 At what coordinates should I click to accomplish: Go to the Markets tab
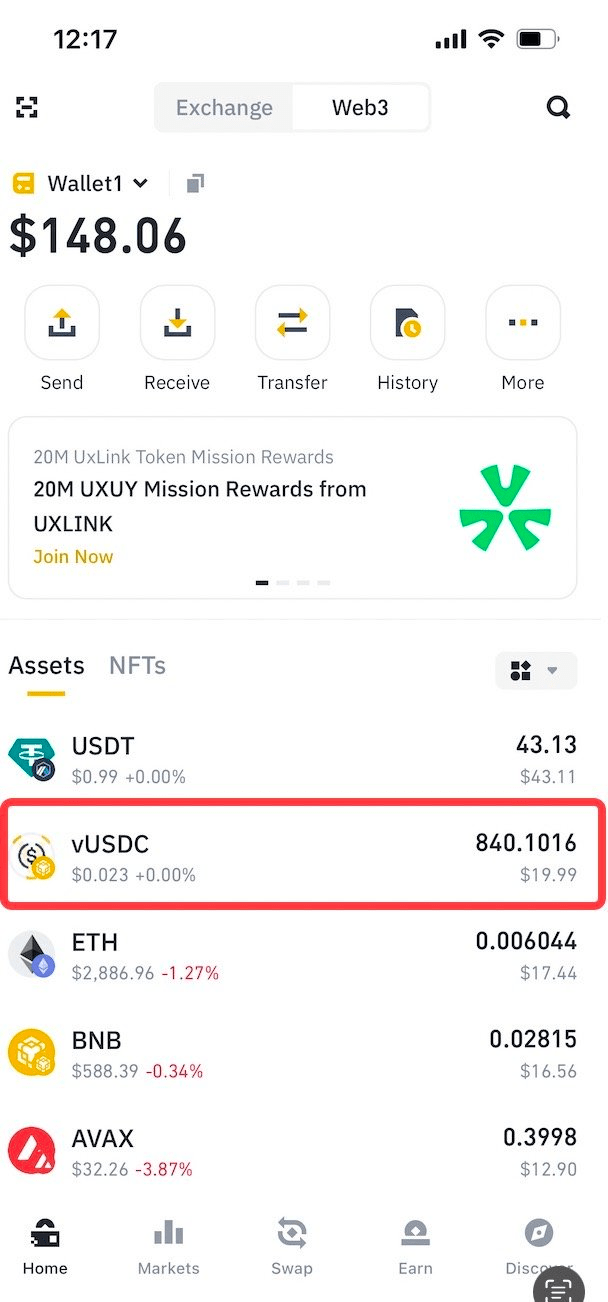click(168, 1247)
